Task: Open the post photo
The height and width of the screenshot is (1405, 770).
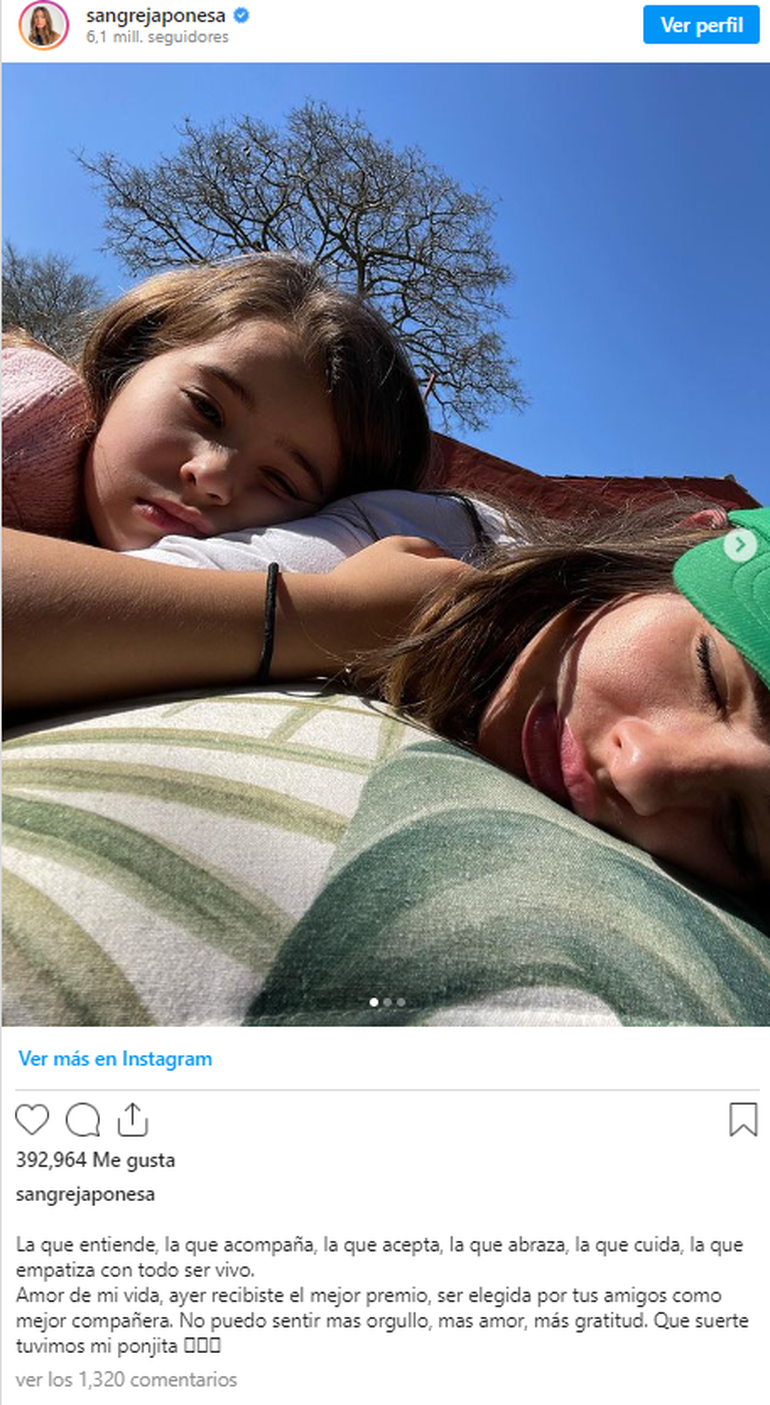Action: [x=385, y=544]
